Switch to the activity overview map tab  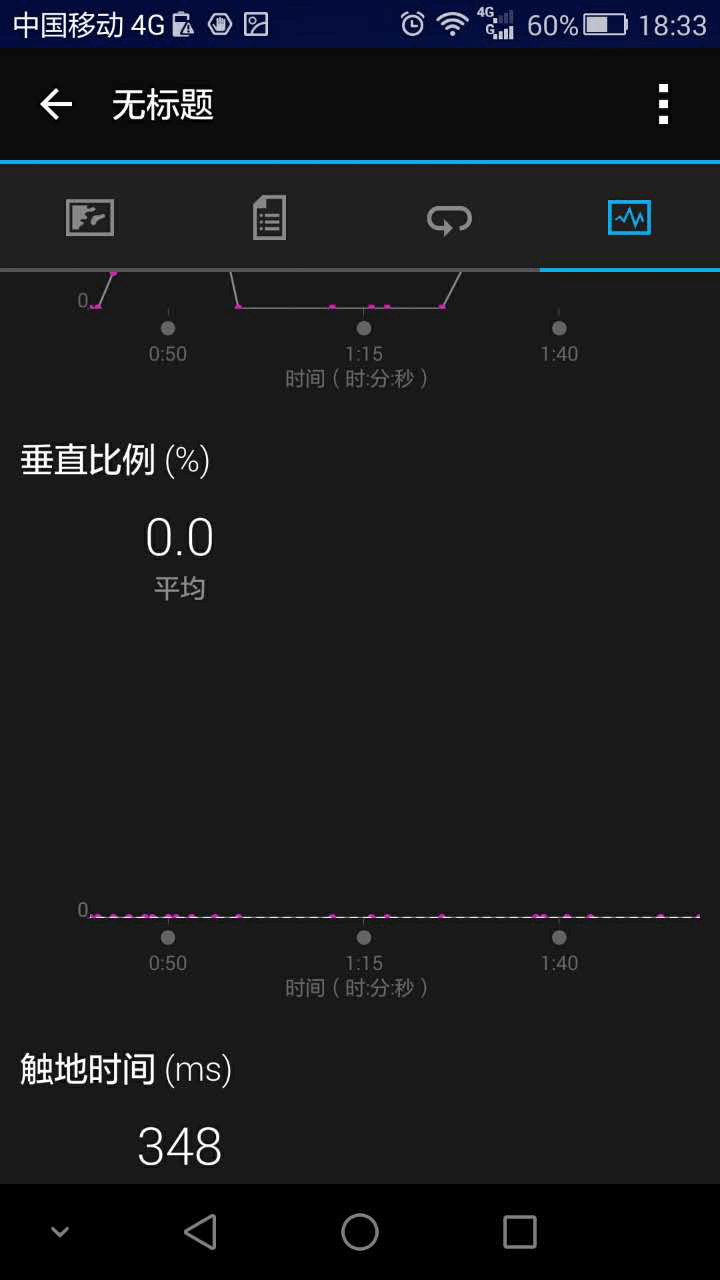click(90, 217)
